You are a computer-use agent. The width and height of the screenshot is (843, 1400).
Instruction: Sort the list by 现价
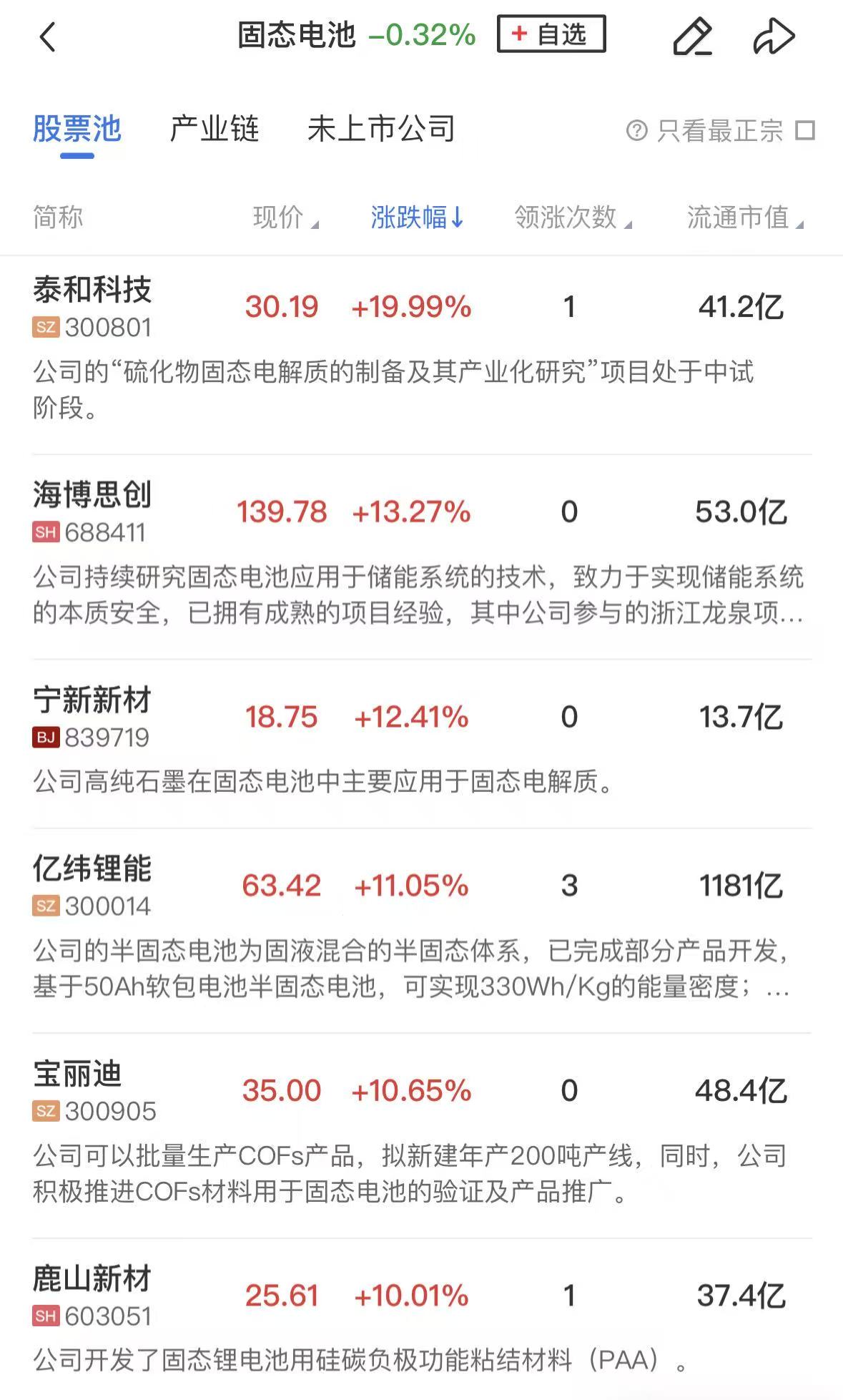click(285, 217)
